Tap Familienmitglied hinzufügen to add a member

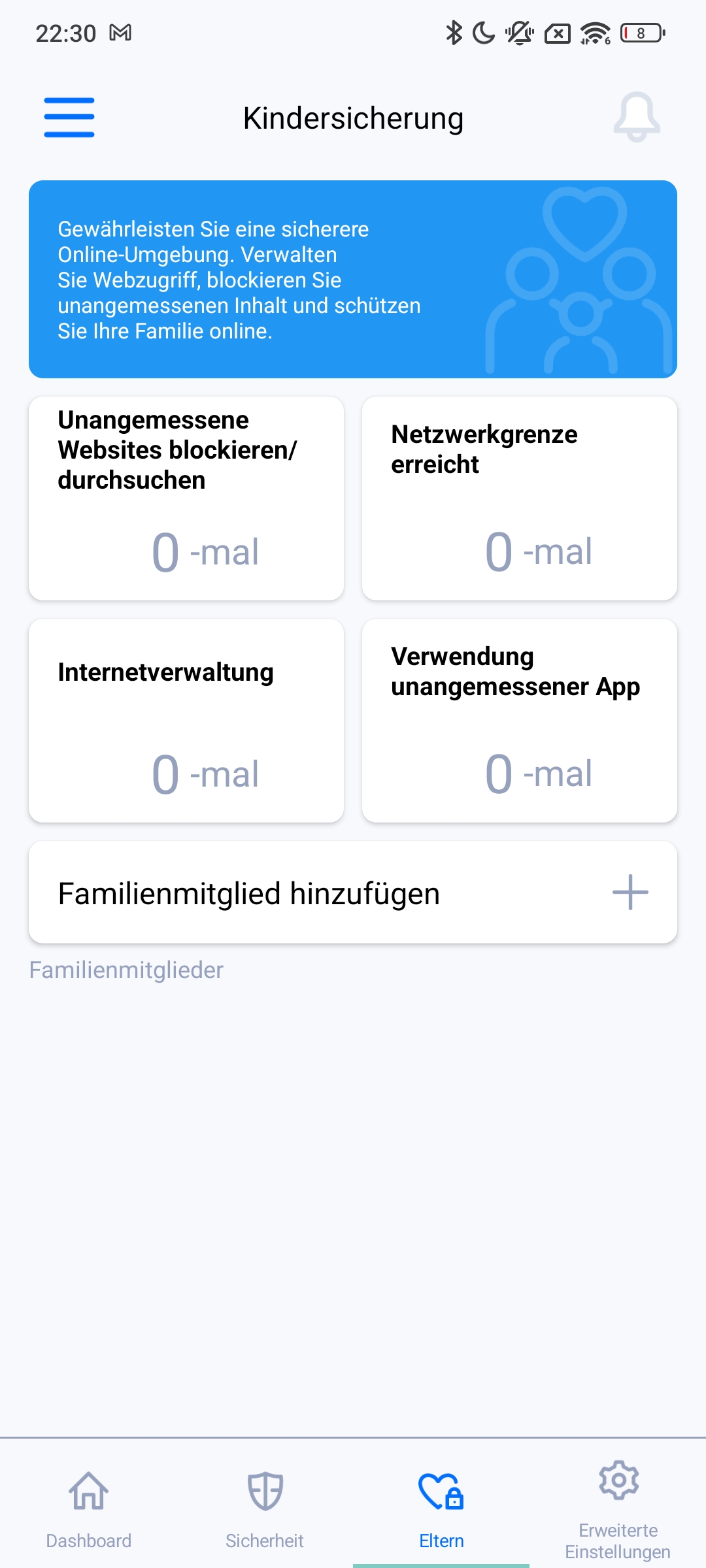tap(353, 892)
